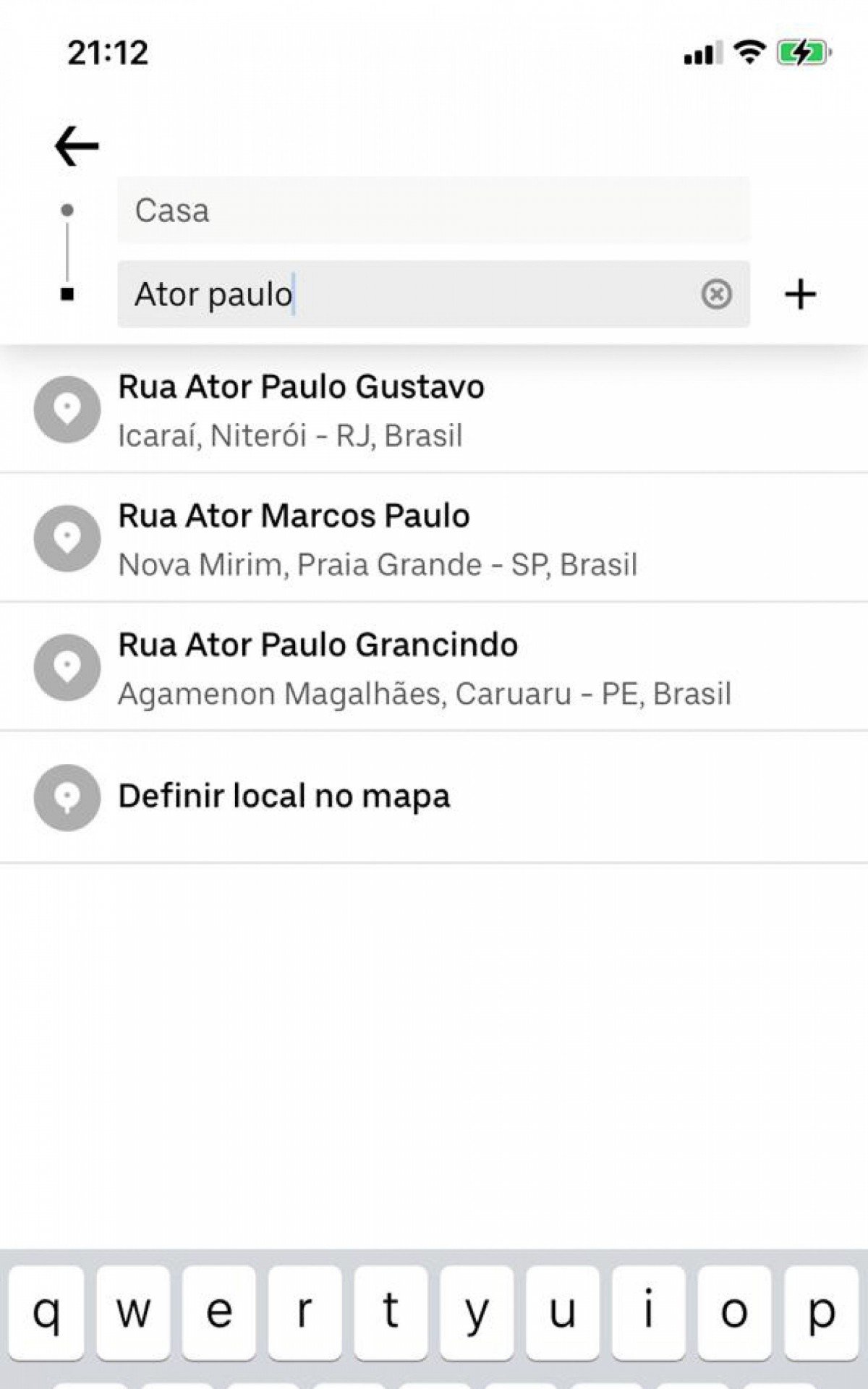The image size is (868, 1389).
Task: Click the 'Definir local no mapa' pin icon
Action: point(68,796)
